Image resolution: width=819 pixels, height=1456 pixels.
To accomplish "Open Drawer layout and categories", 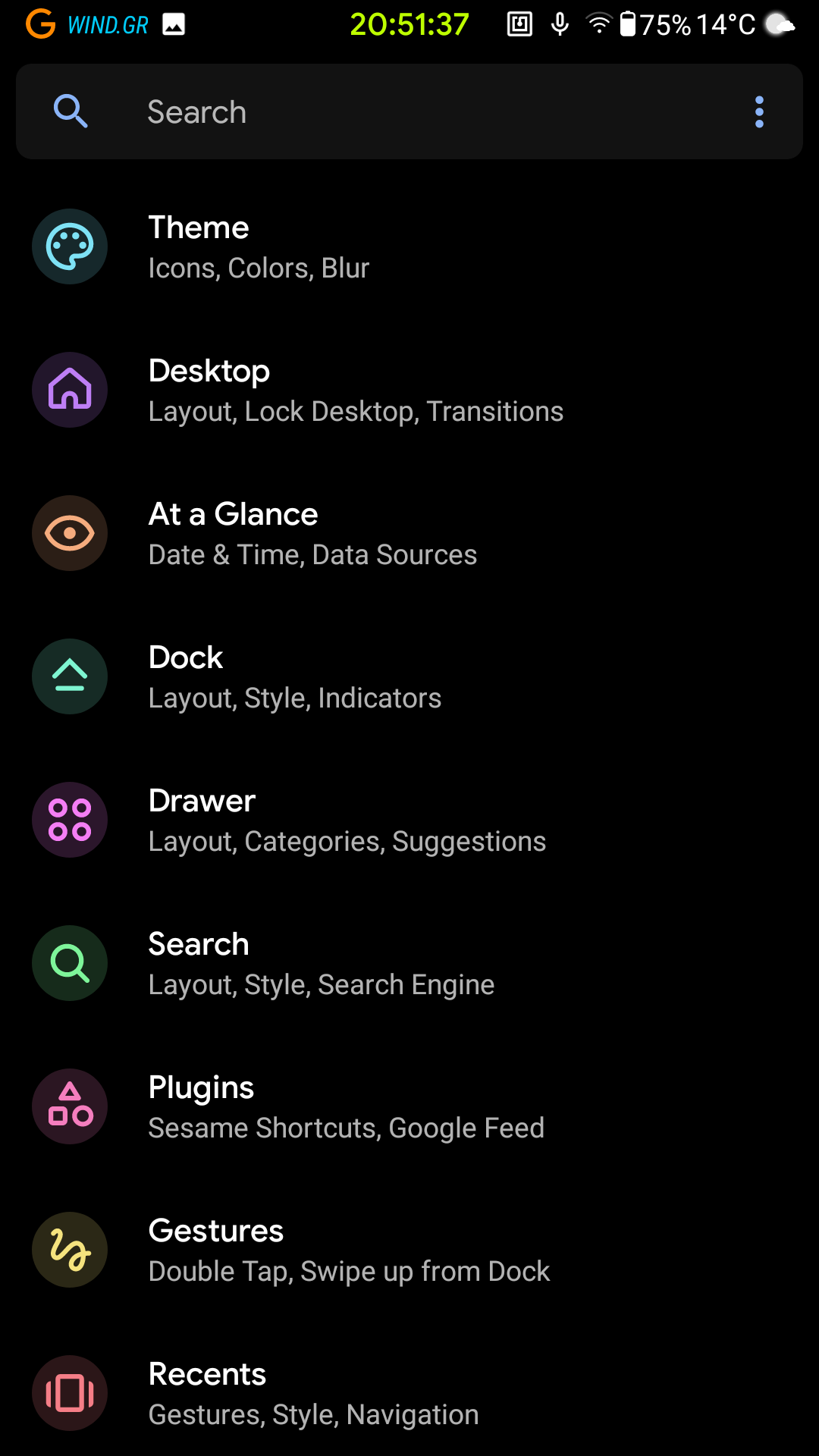I will [409, 820].
